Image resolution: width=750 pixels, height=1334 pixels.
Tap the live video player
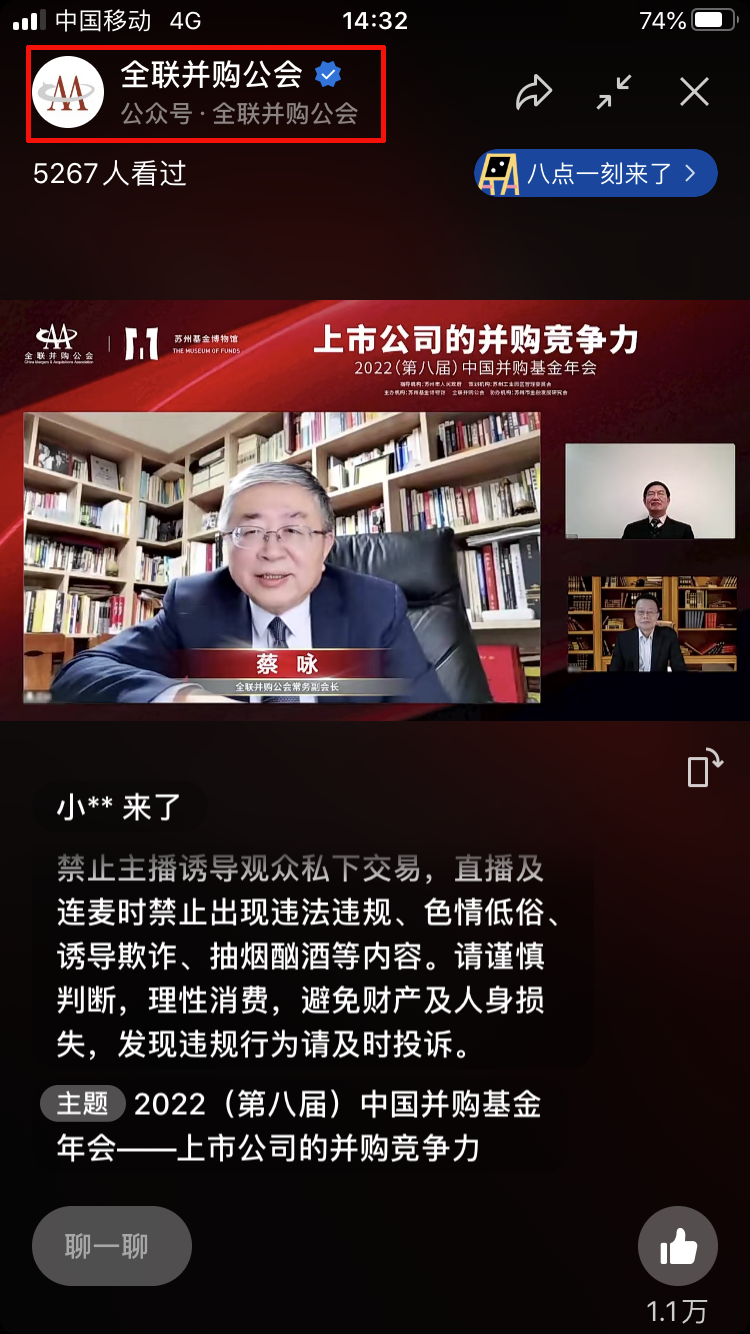point(375,510)
